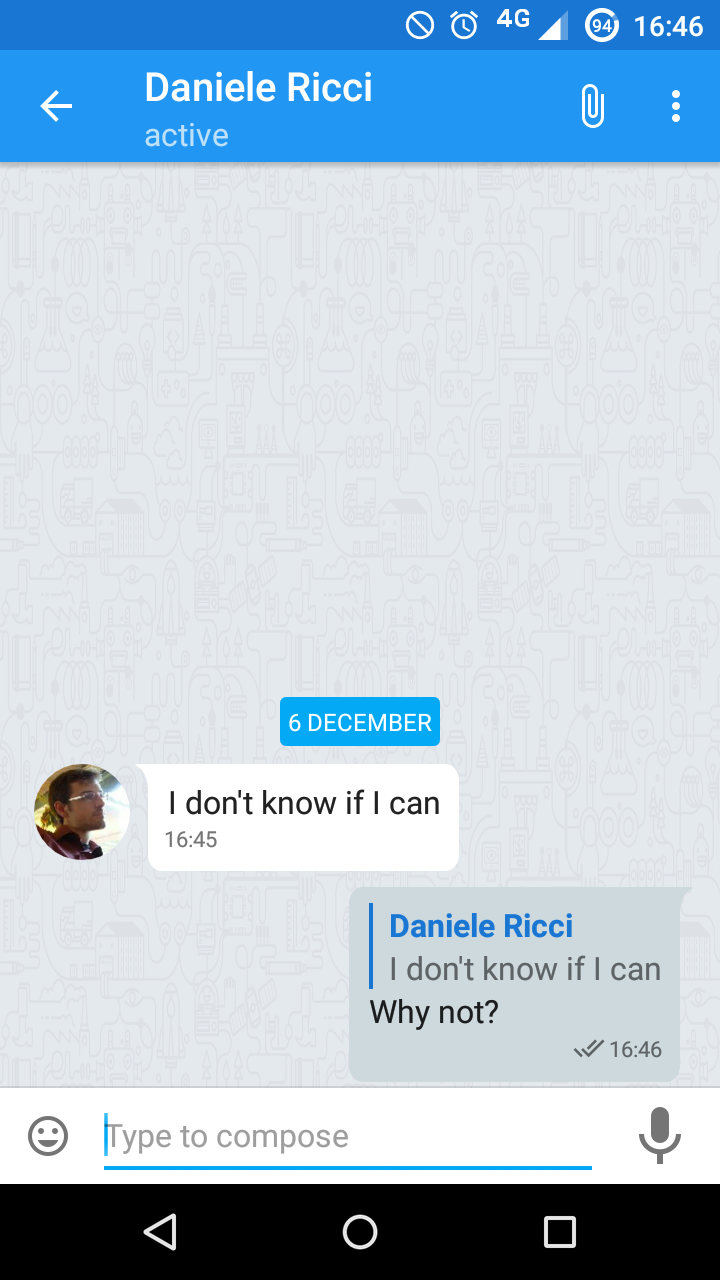This screenshot has width=720, height=1280.
Task: Go to the system home screen
Action: click(x=360, y=1232)
